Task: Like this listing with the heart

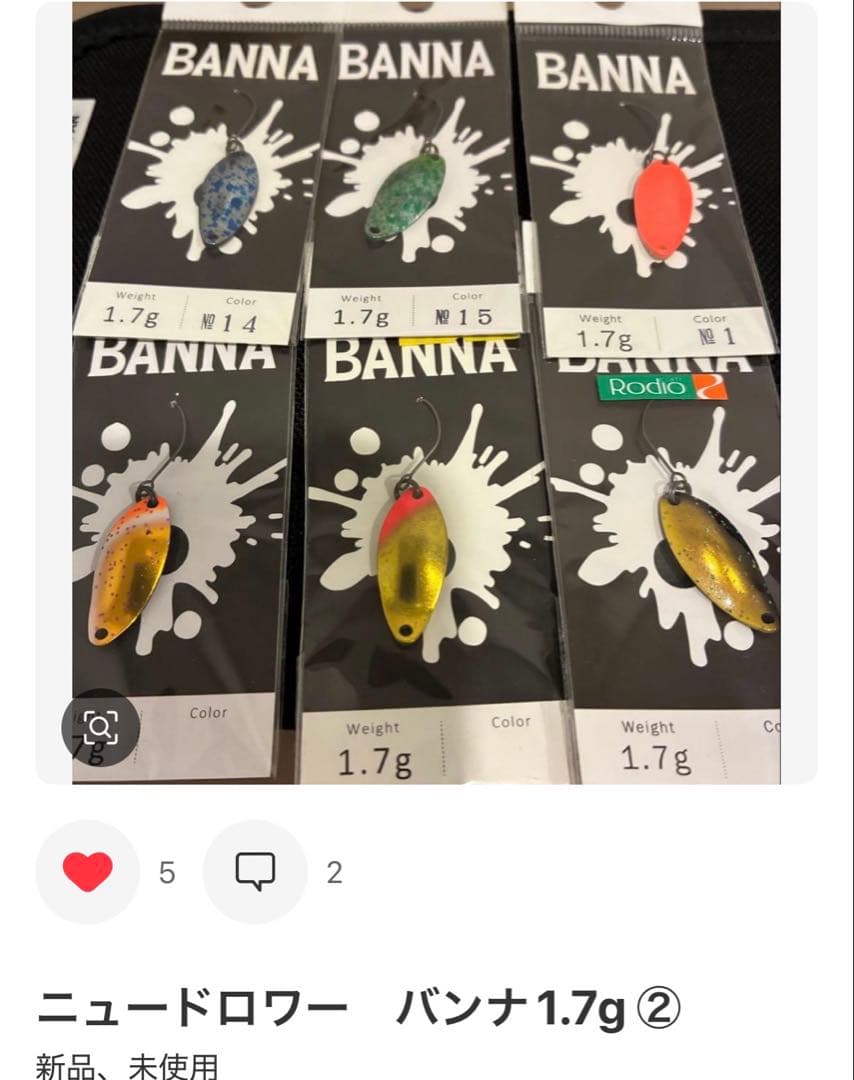Action: pyautogui.click(x=87, y=872)
